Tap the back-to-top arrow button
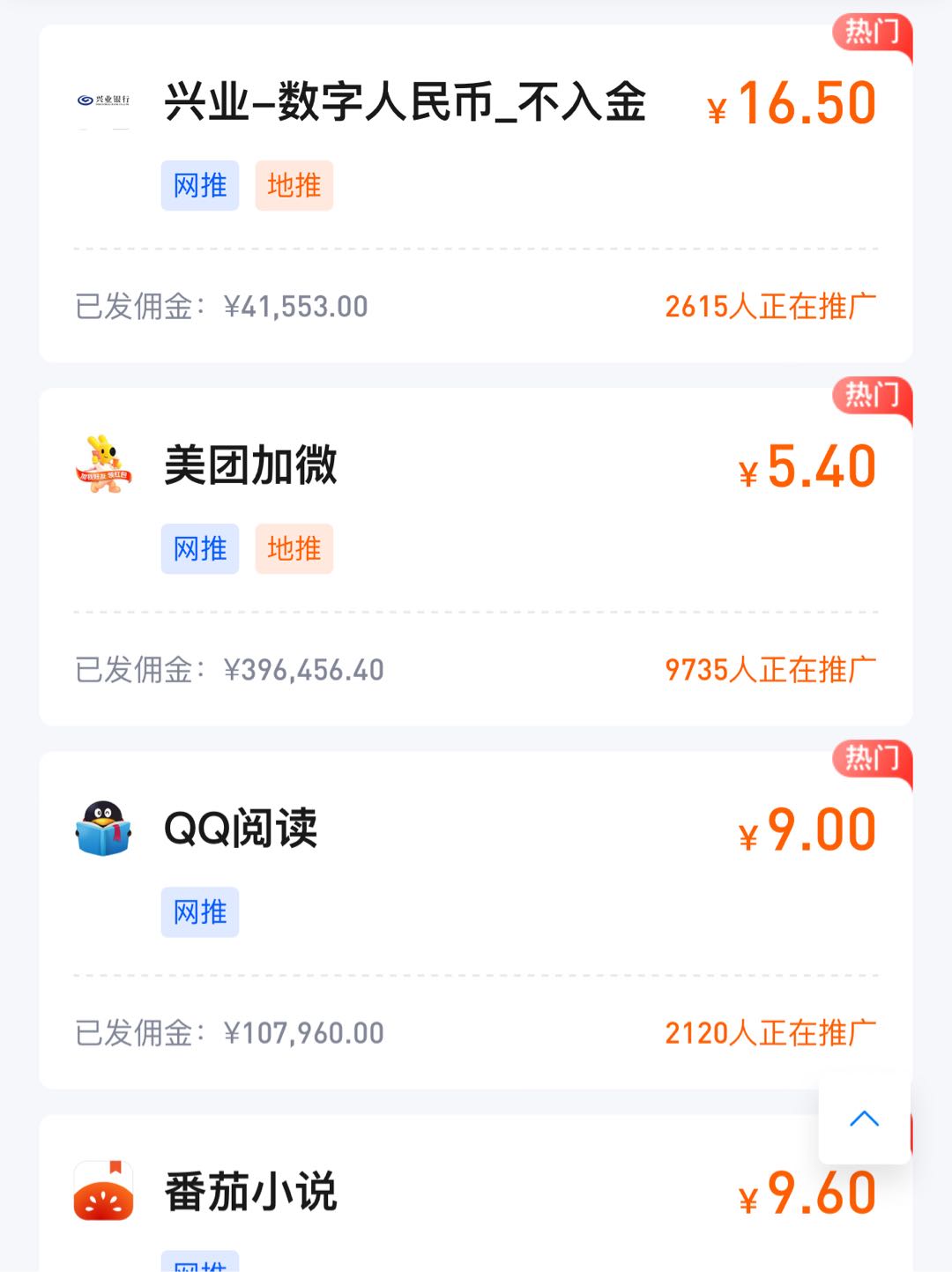The image size is (952, 1272). [x=864, y=1120]
